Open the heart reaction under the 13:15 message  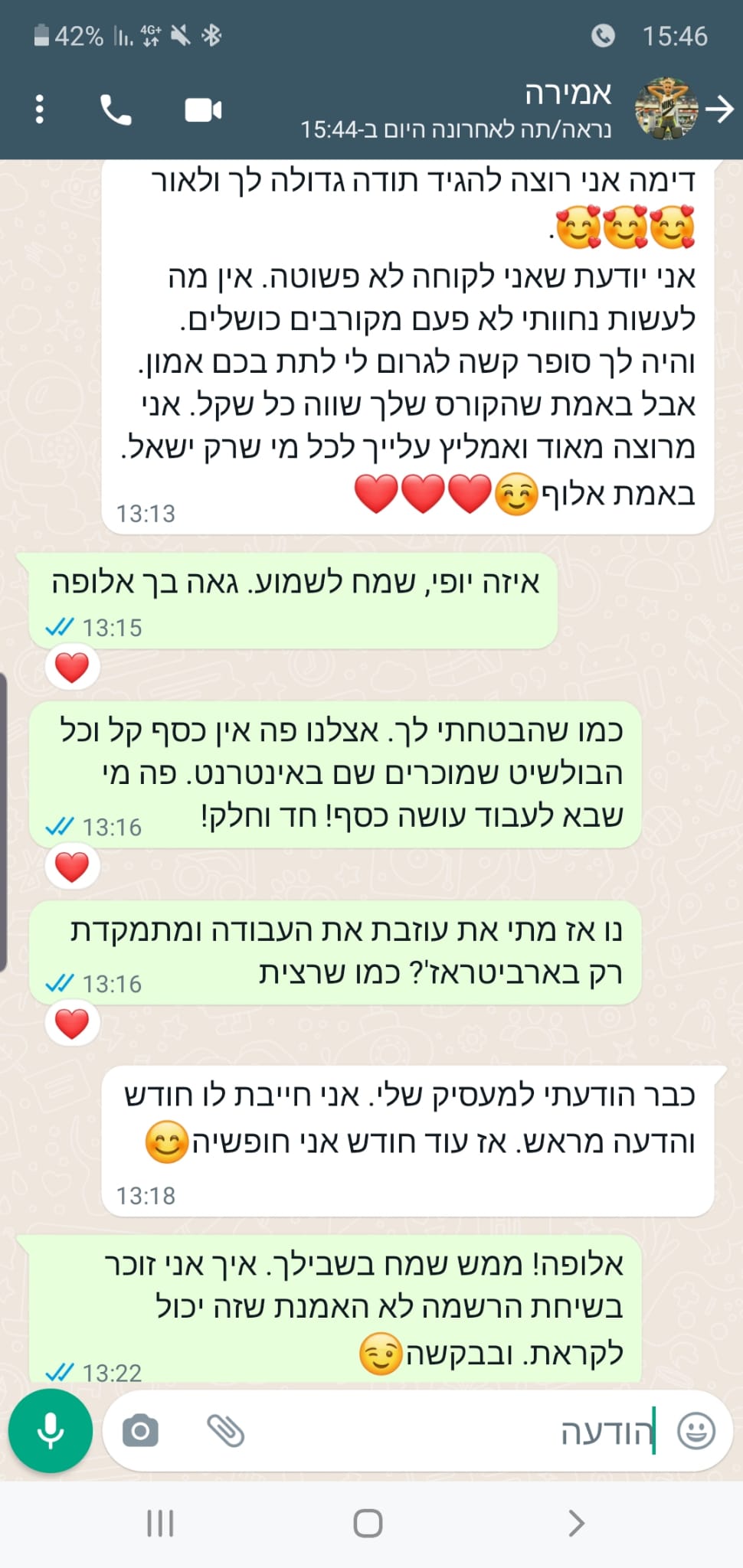pyautogui.click(x=73, y=668)
